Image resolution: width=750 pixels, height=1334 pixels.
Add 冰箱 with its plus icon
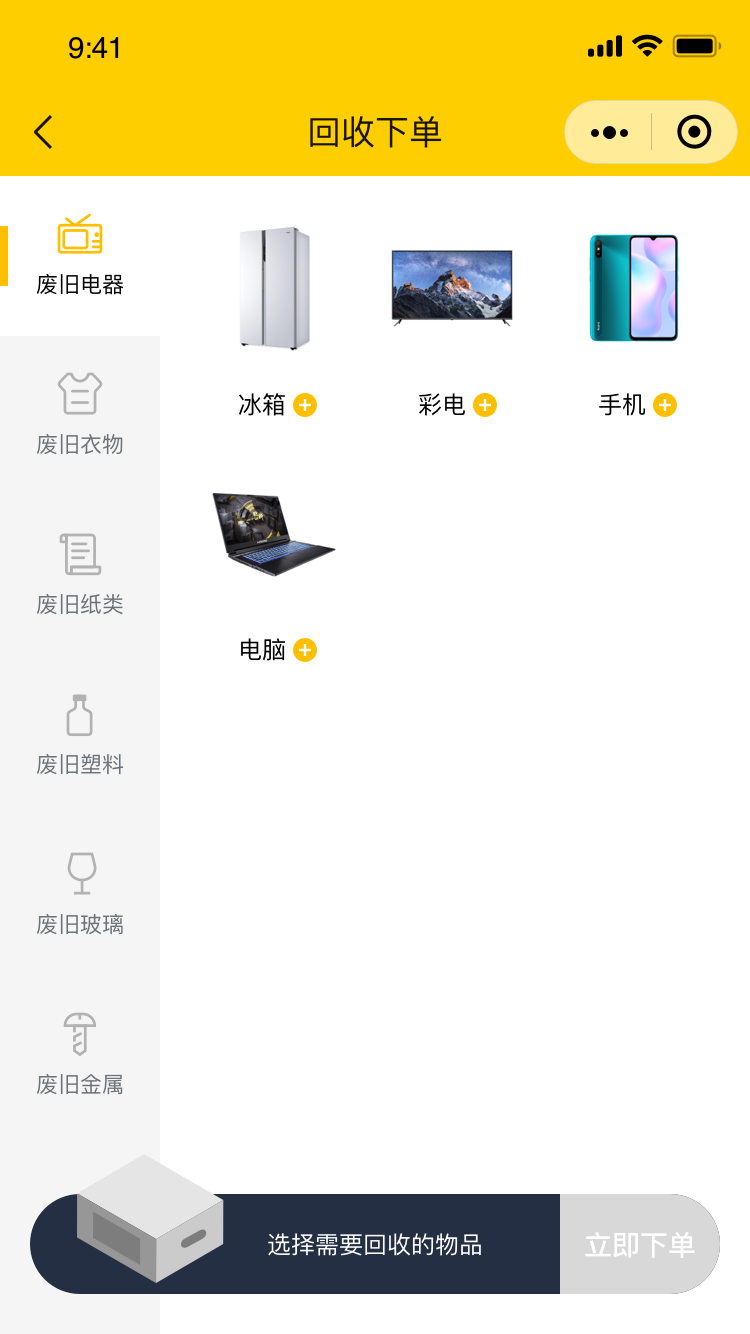pos(305,405)
